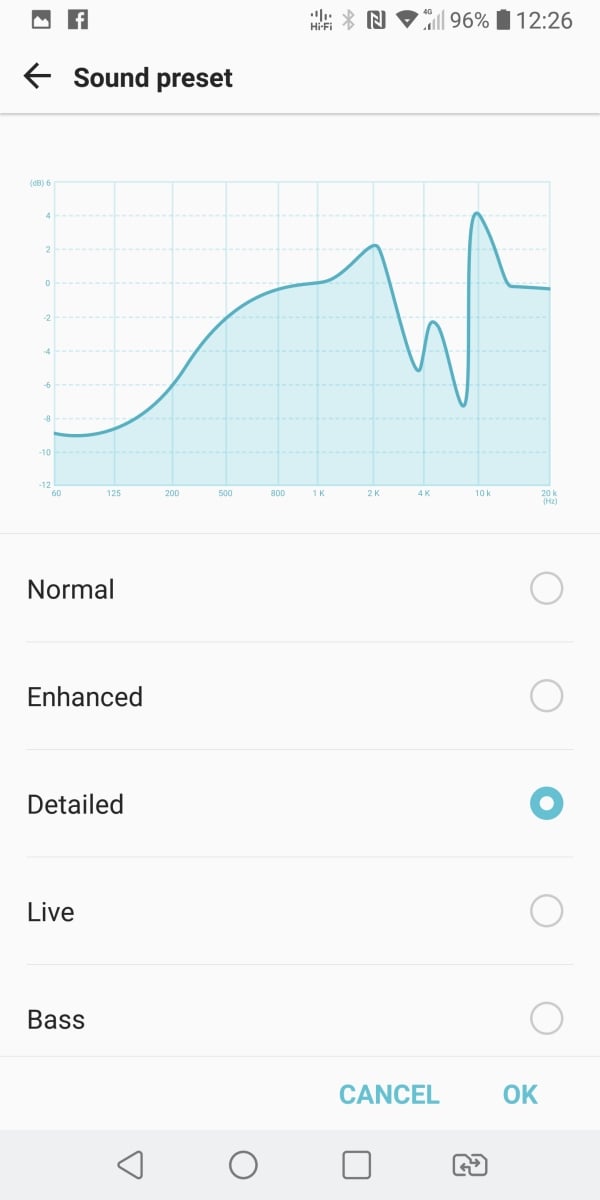The height and width of the screenshot is (1200, 600).
Task: Open recent apps from navigation bar
Action: 356,1164
